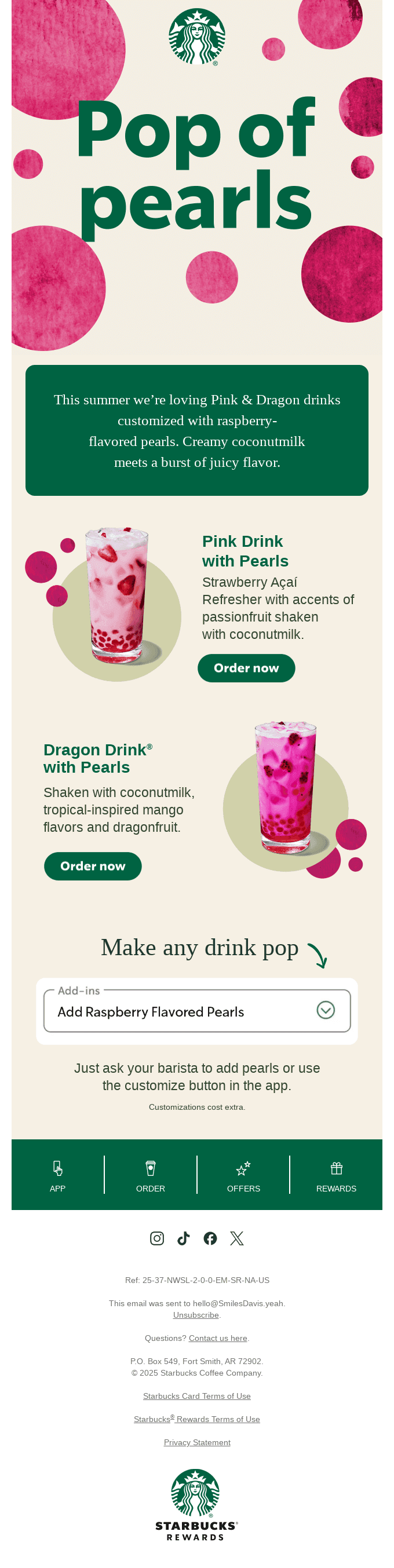Open the Starbucks TikTok page
This screenshot has width=394, height=1568.
coord(183,1238)
